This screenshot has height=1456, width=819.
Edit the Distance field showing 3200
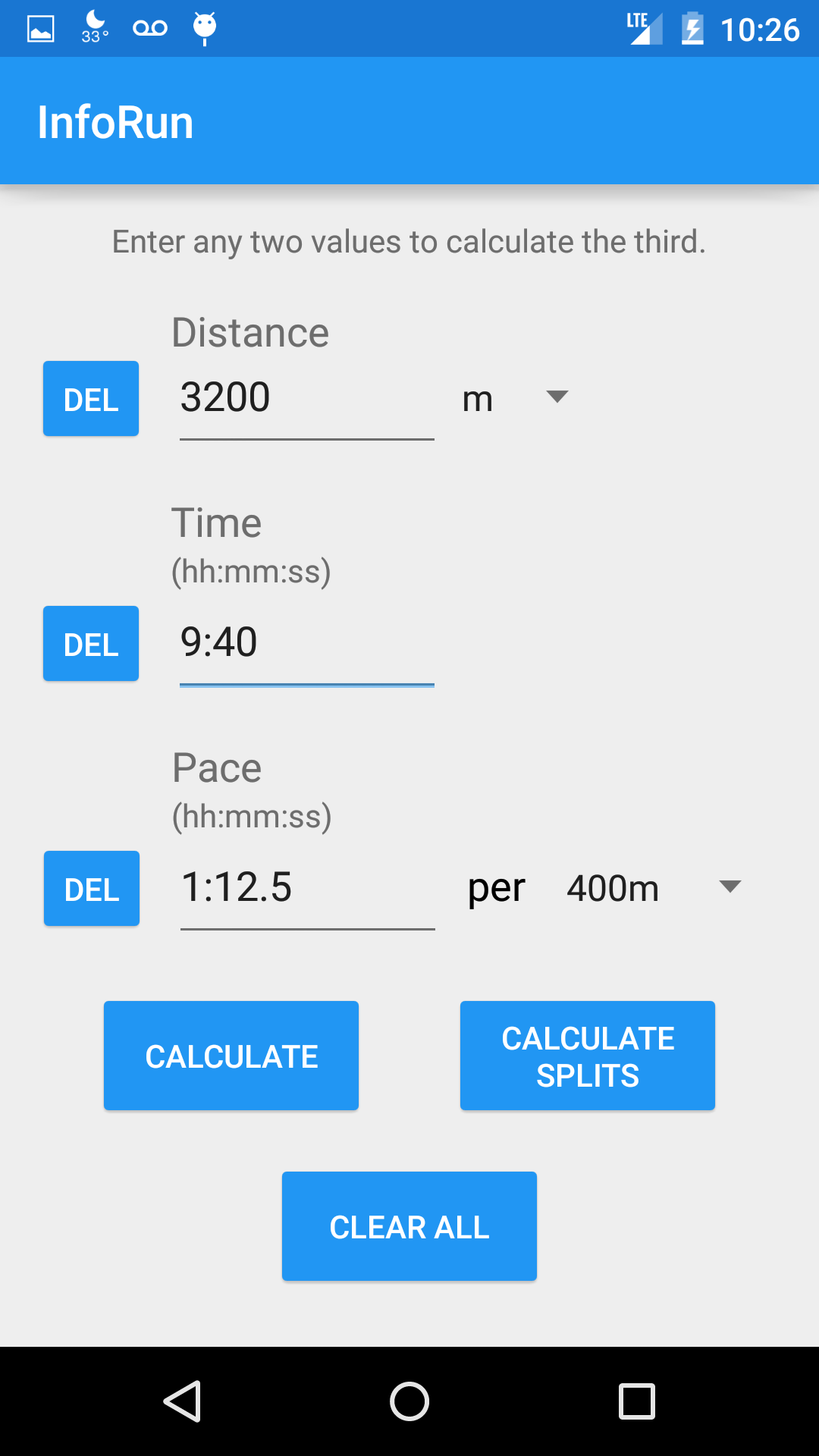pos(307,399)
